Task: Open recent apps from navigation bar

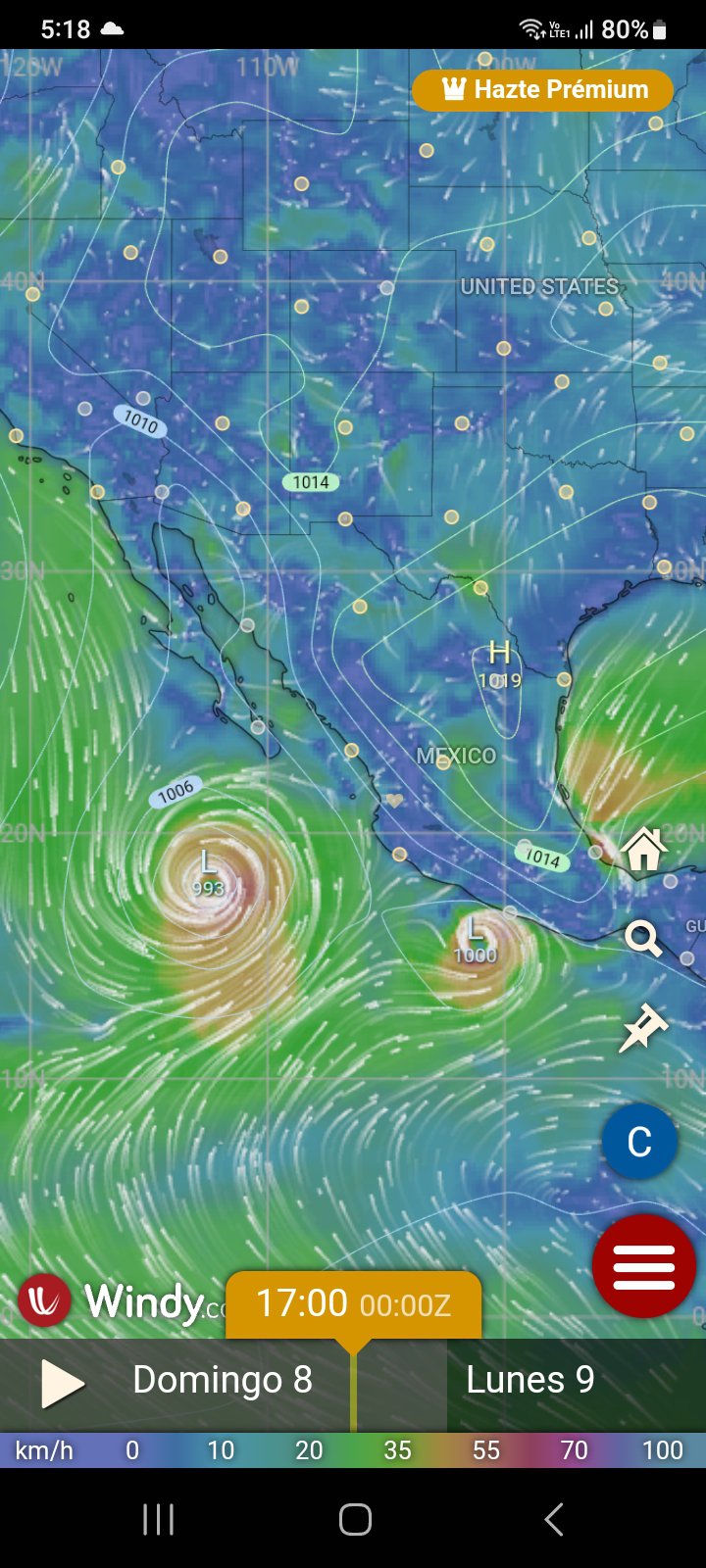Action: click(158, 1520)
